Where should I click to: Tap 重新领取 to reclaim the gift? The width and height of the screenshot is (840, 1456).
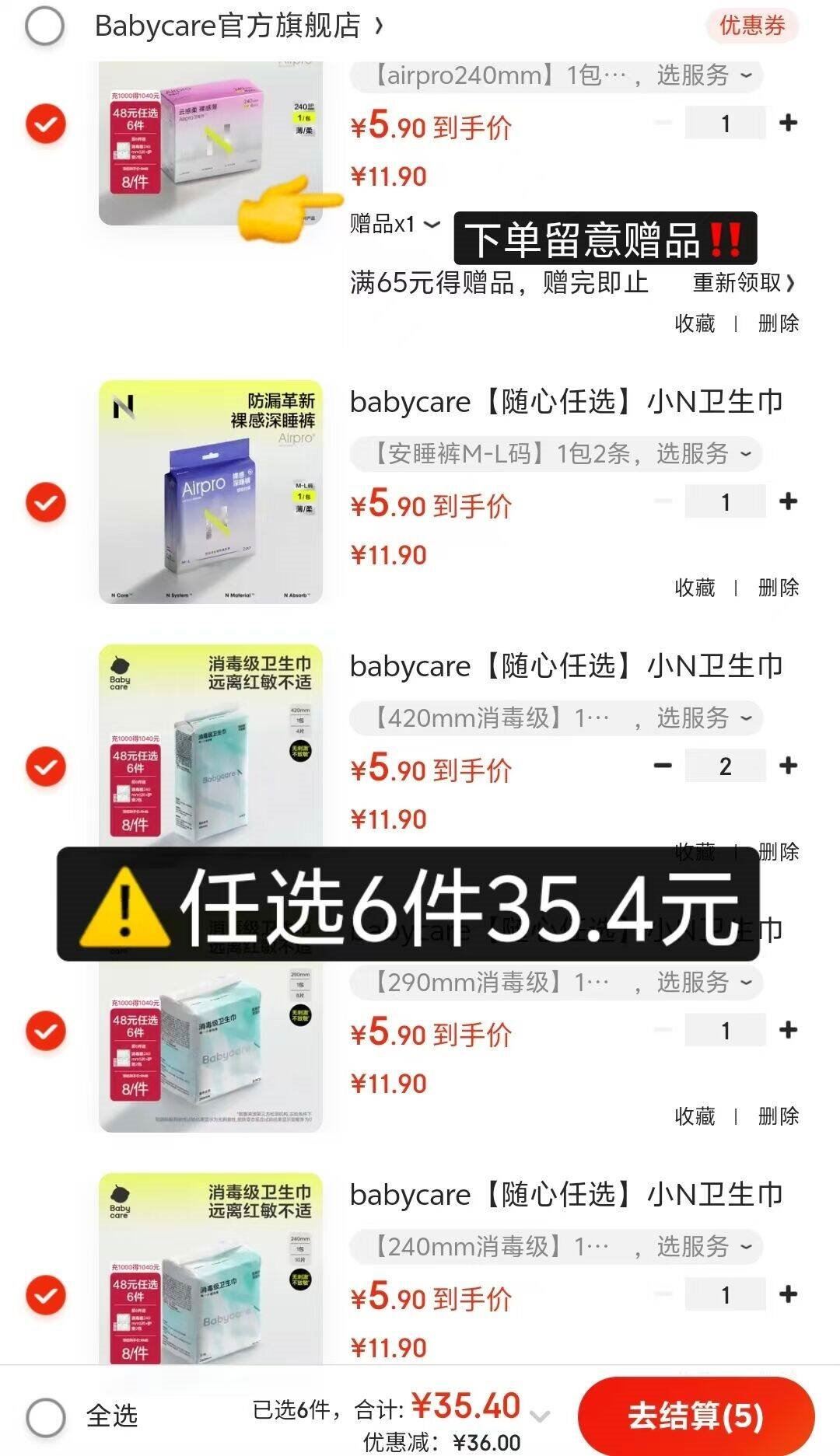pyautogui.click(x=744, y=282)
